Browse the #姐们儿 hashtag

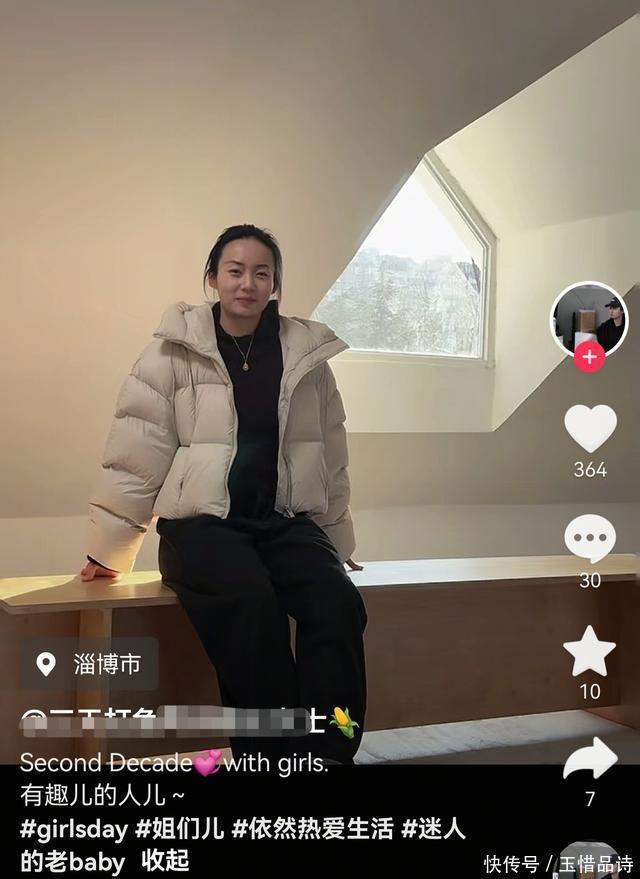click(180, 829)
